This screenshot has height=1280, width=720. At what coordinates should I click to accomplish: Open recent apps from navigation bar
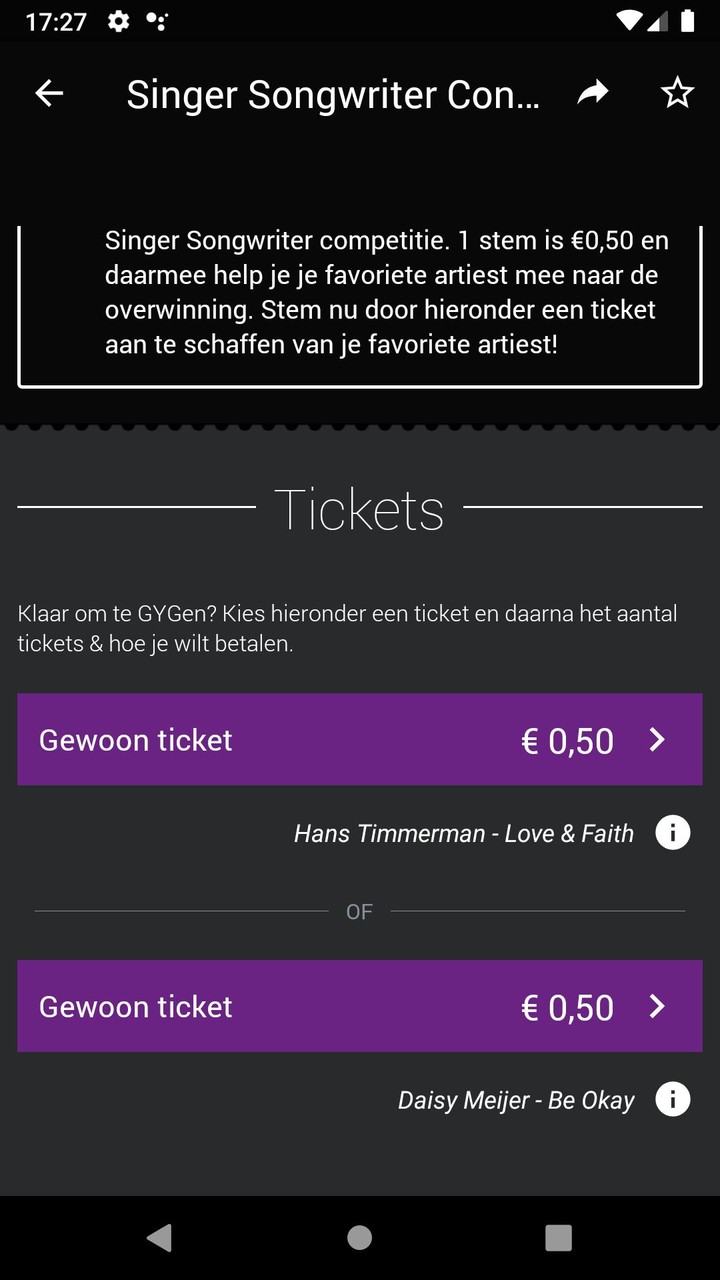click(x=558, y=1238)
